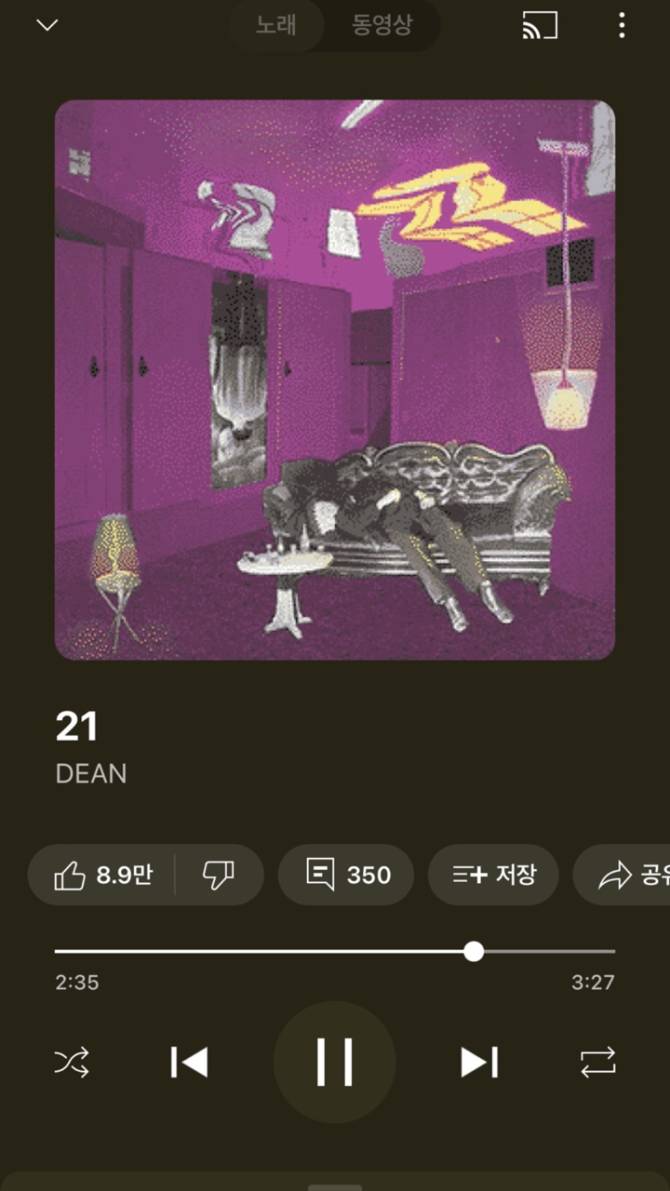670x1191 pixels.
Task: Open the 350 comments
Action: point(347,876)
